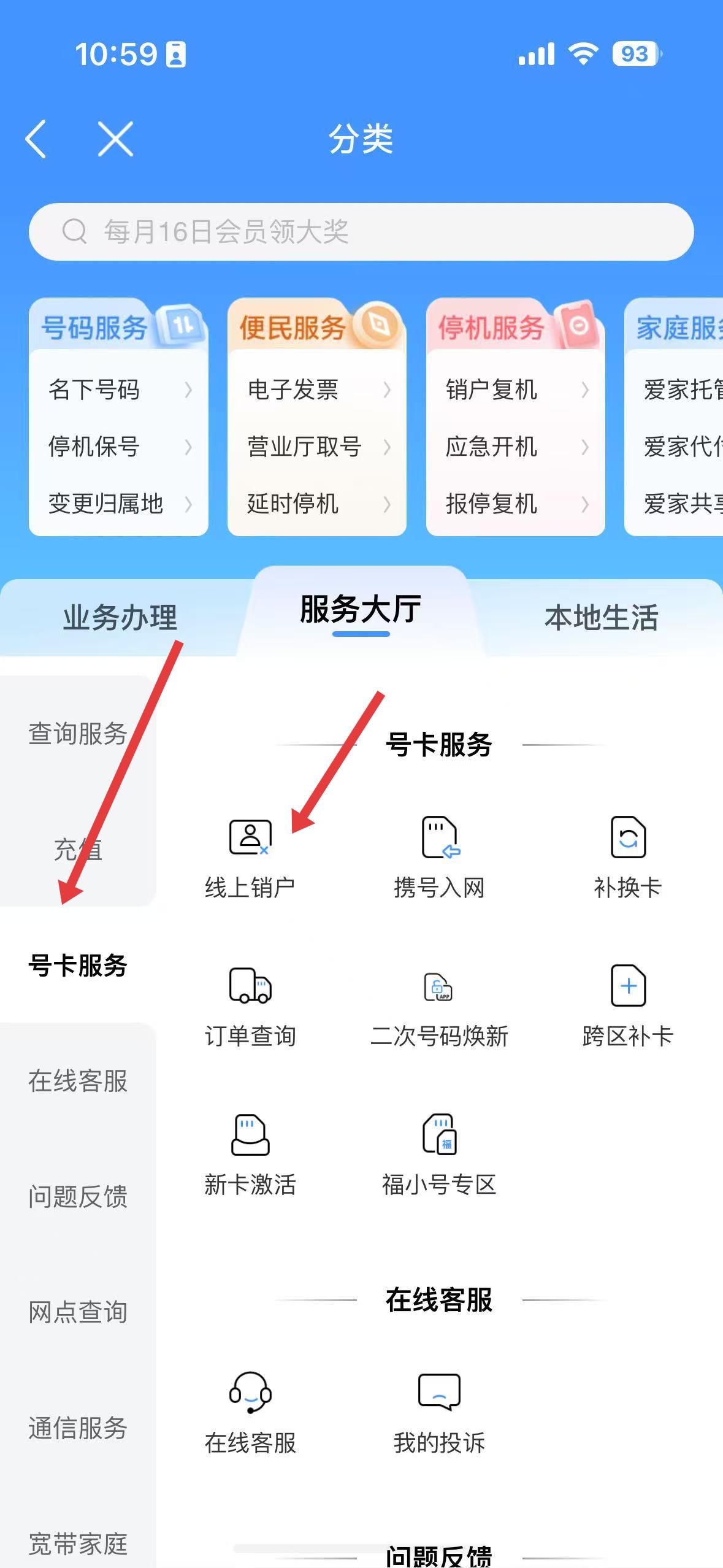Close the page with the X icon
Viewport: 723px width, 1568px height.
point(115,139)
